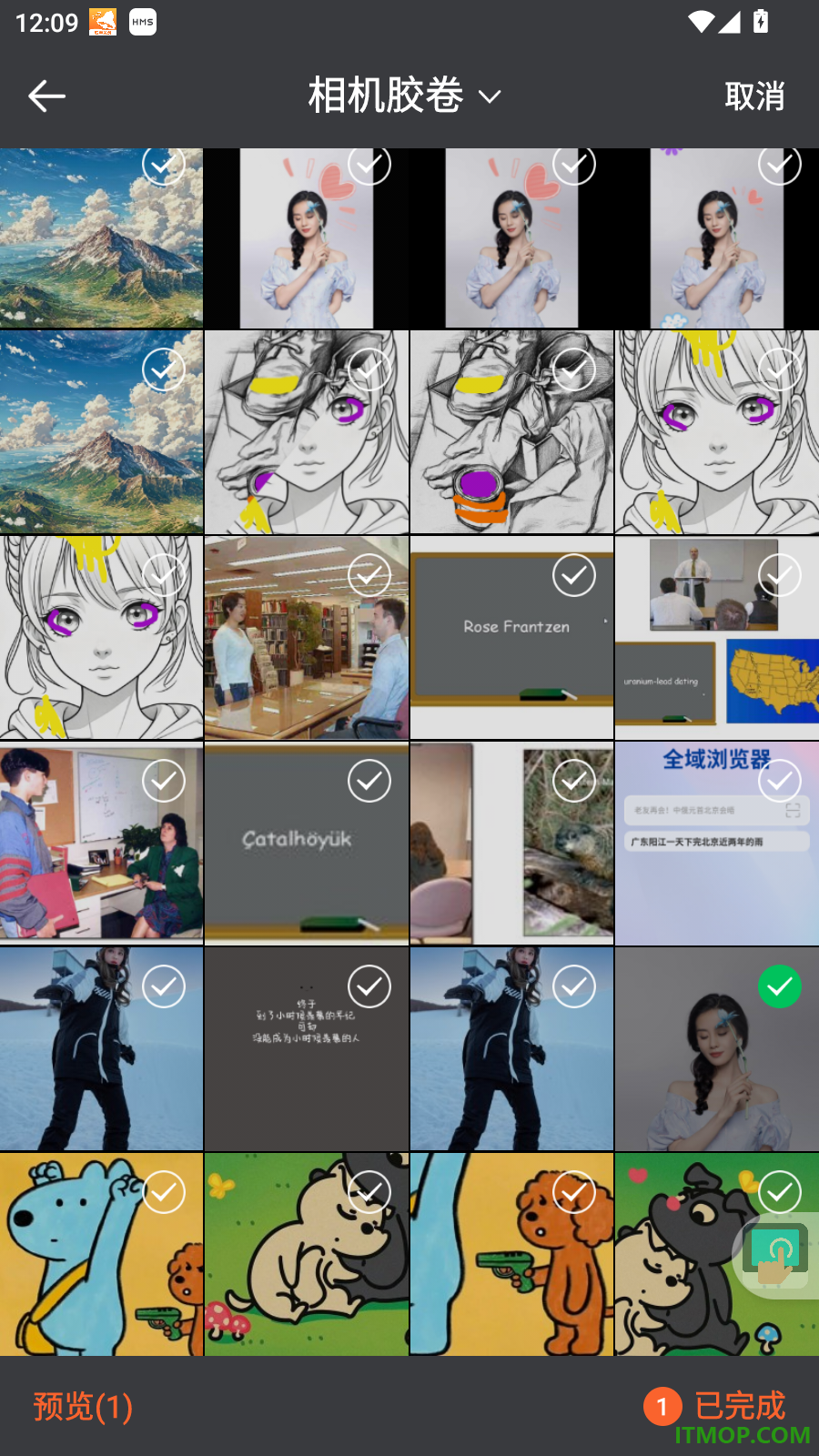Image resolution: width=819 pixels, height=1456 pixels.
Task: Select the lecture and USA map image
Action: pyautogui.click(x=780, y=575)
